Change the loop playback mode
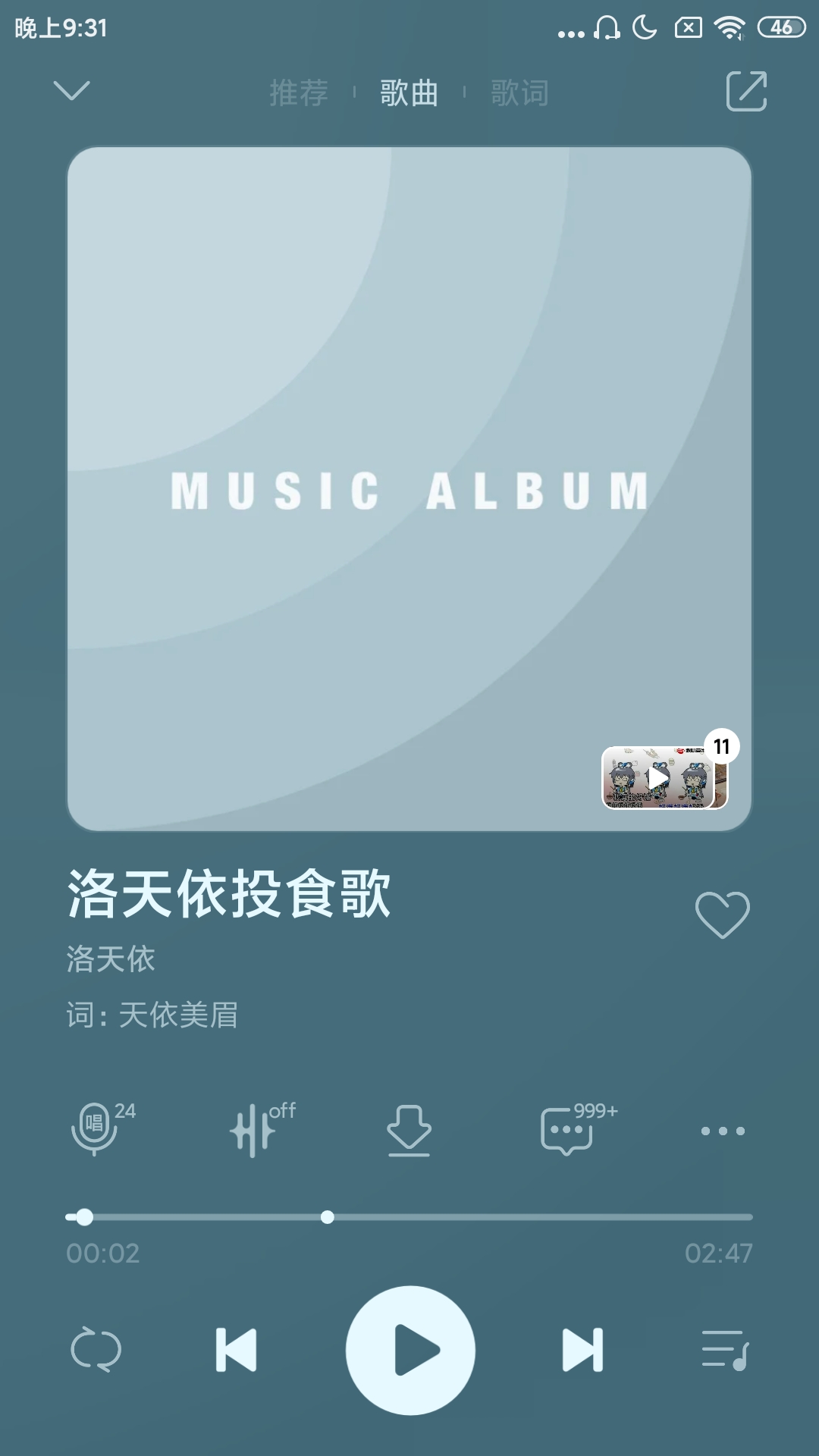The height and width of the screenshot is (1456, 819). coord(96,1350)
